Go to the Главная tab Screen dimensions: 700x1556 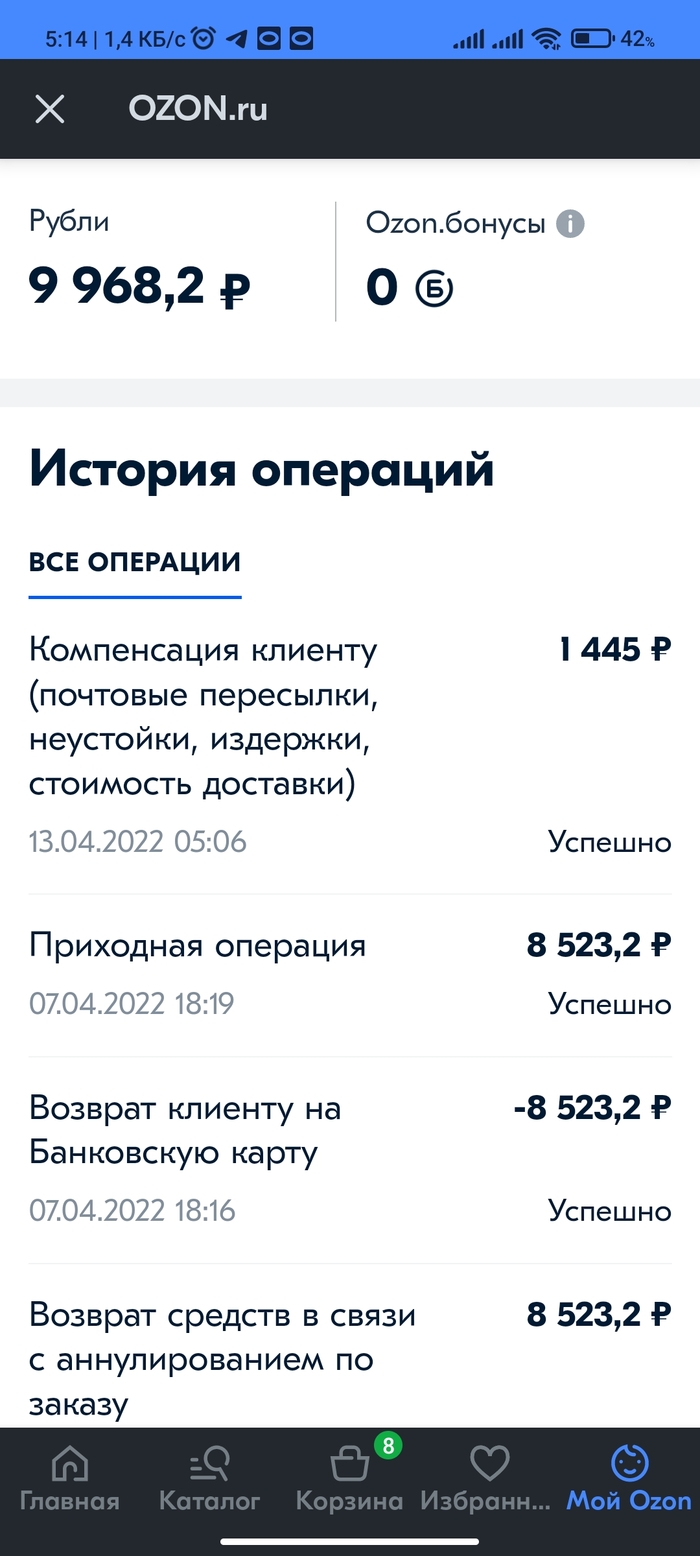click(x=69, y=1479)
